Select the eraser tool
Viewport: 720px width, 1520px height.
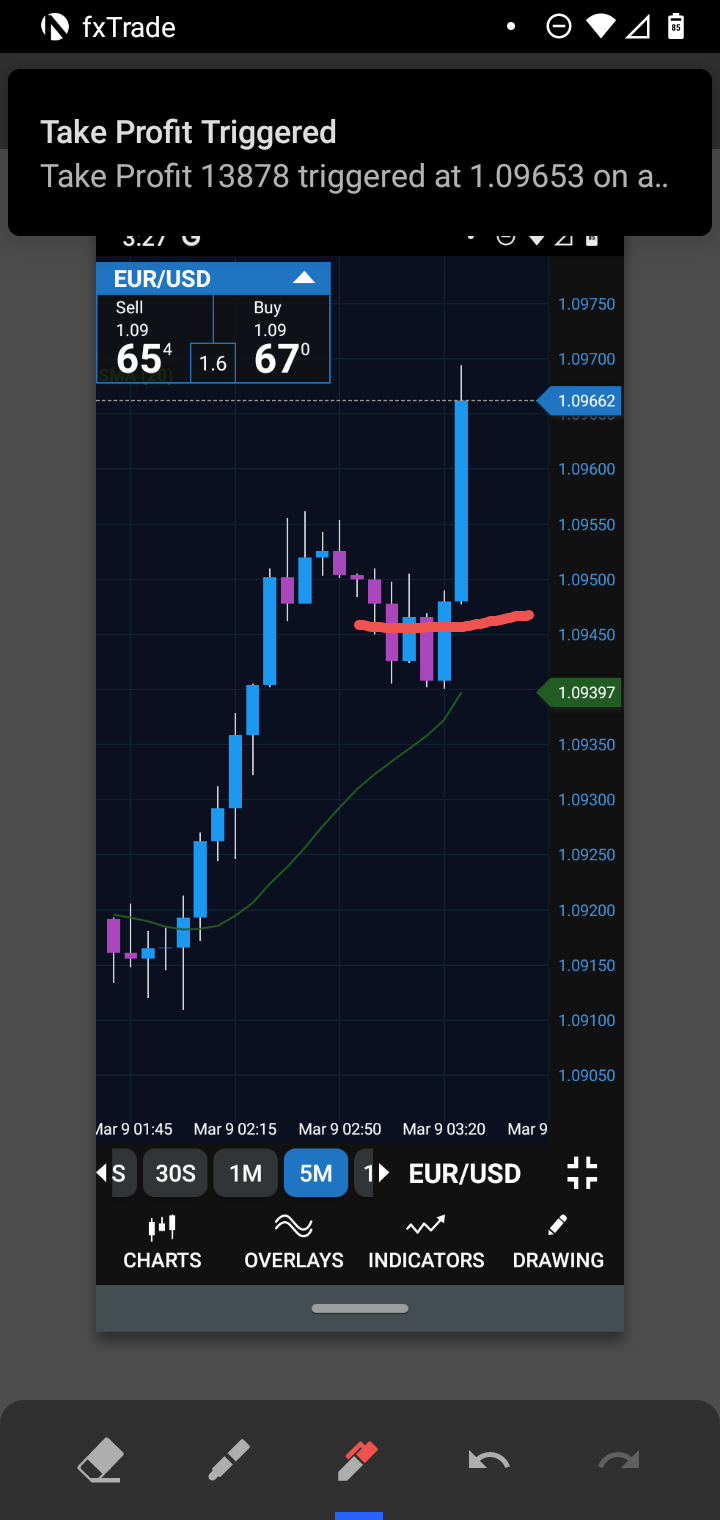click(100, 1462)
